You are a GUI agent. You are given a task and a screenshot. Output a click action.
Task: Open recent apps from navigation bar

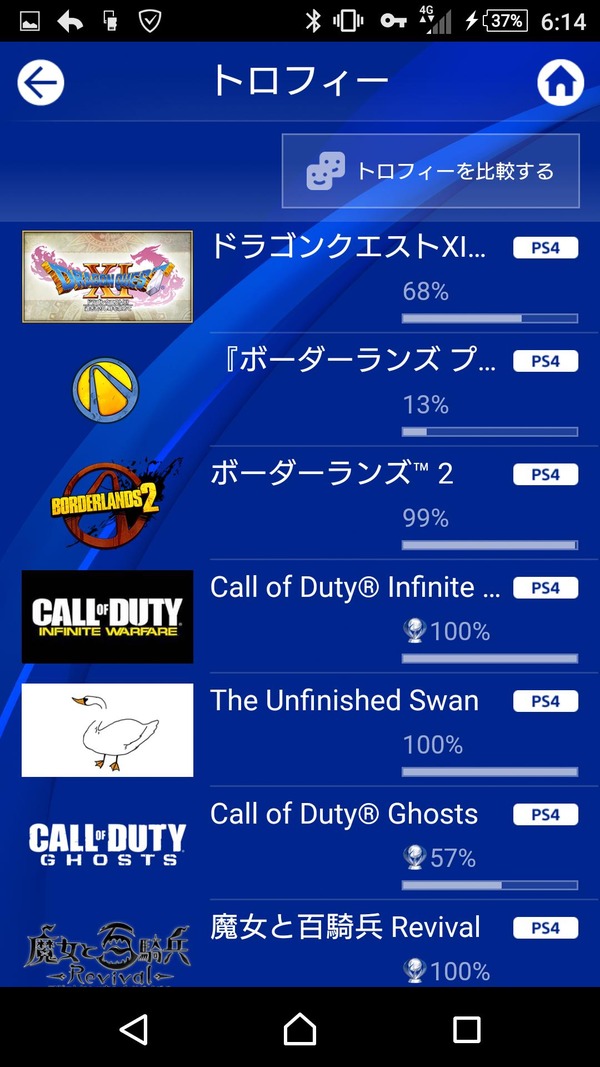(467, 1030)
